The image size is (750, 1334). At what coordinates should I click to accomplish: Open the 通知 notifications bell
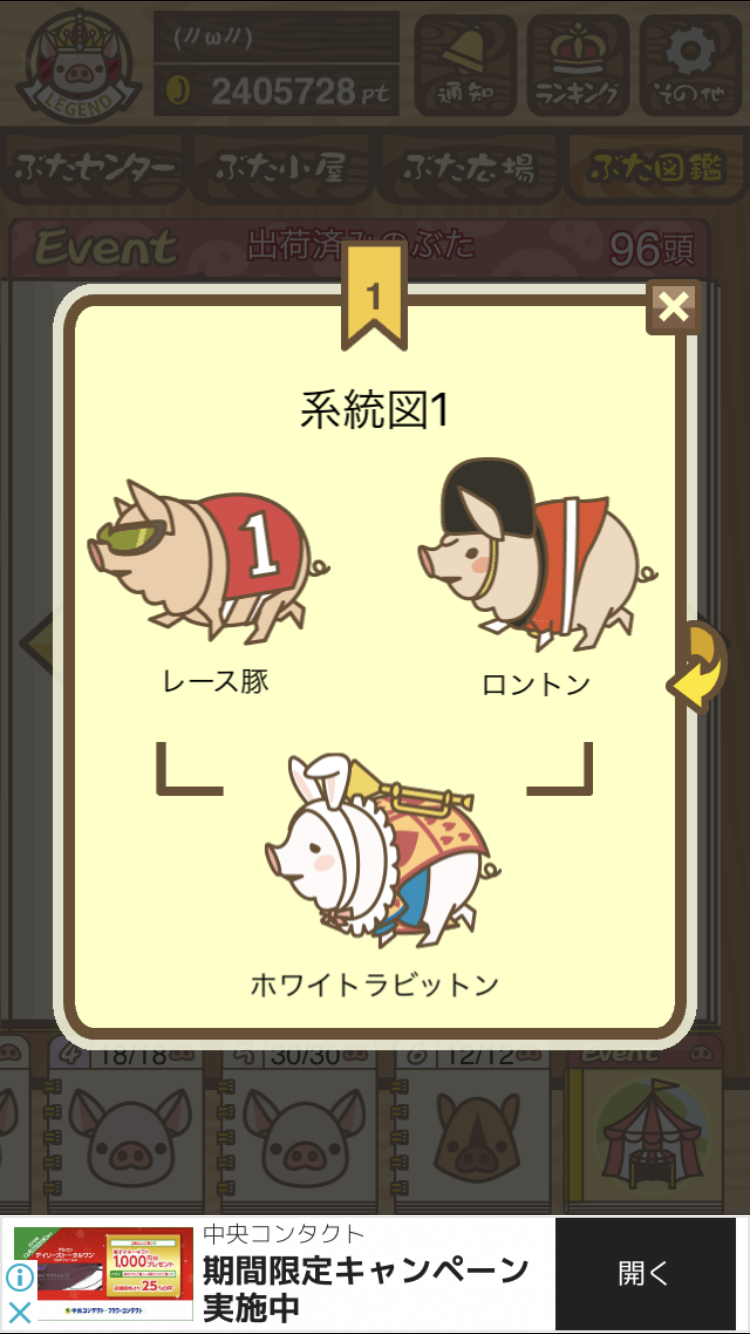pyautogui.click(x=465, y=64)
